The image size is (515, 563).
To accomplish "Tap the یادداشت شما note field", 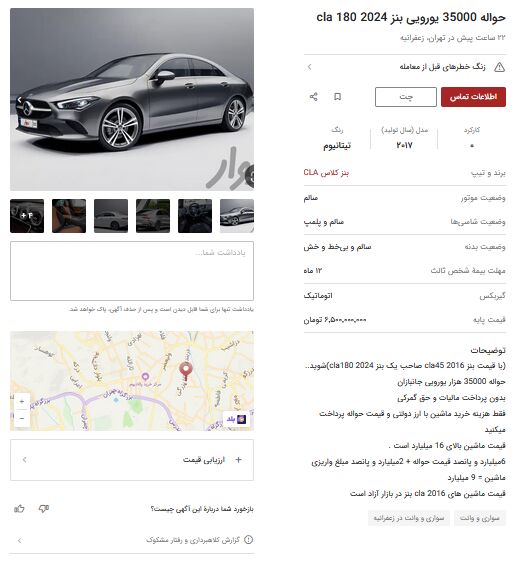I will (x=132, y=271).
